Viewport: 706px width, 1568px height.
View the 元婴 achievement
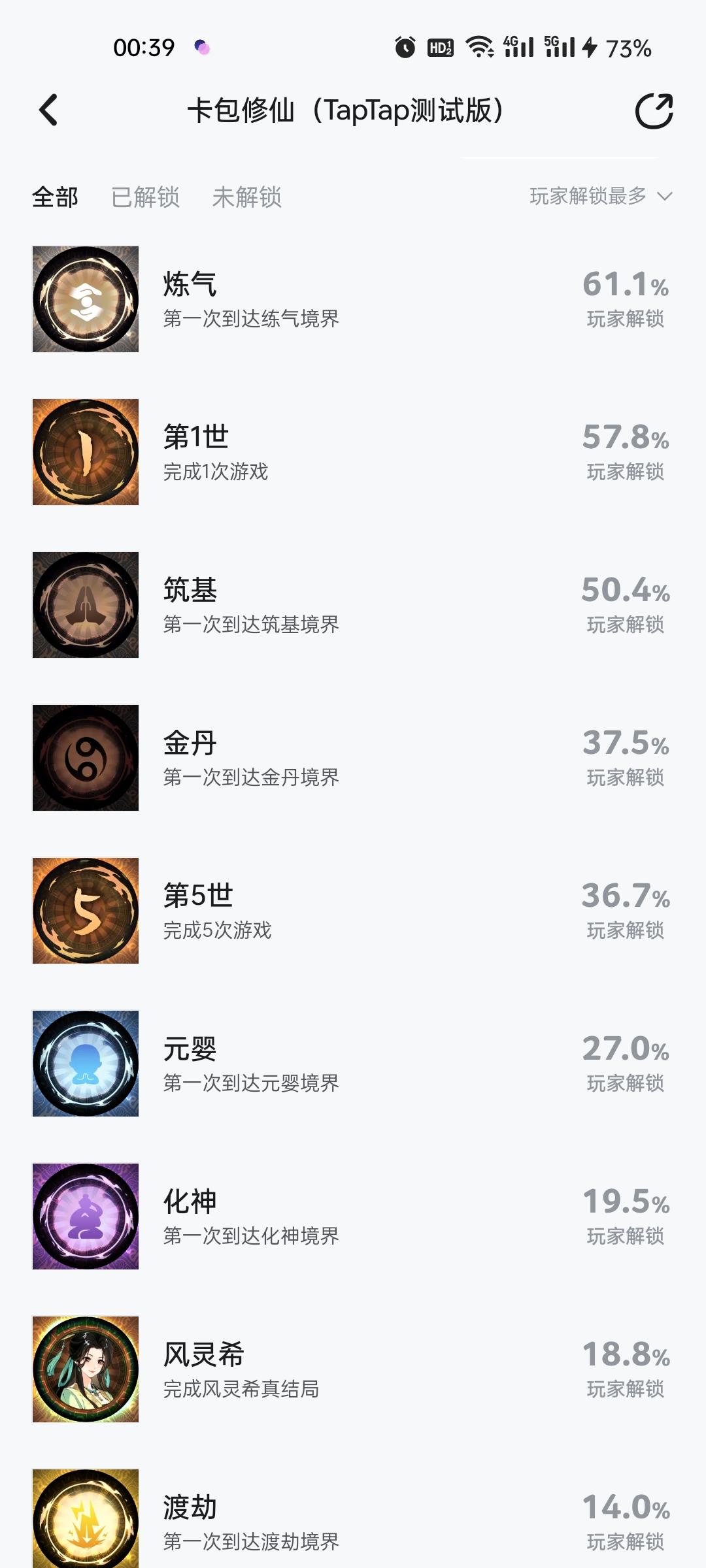353,1064
